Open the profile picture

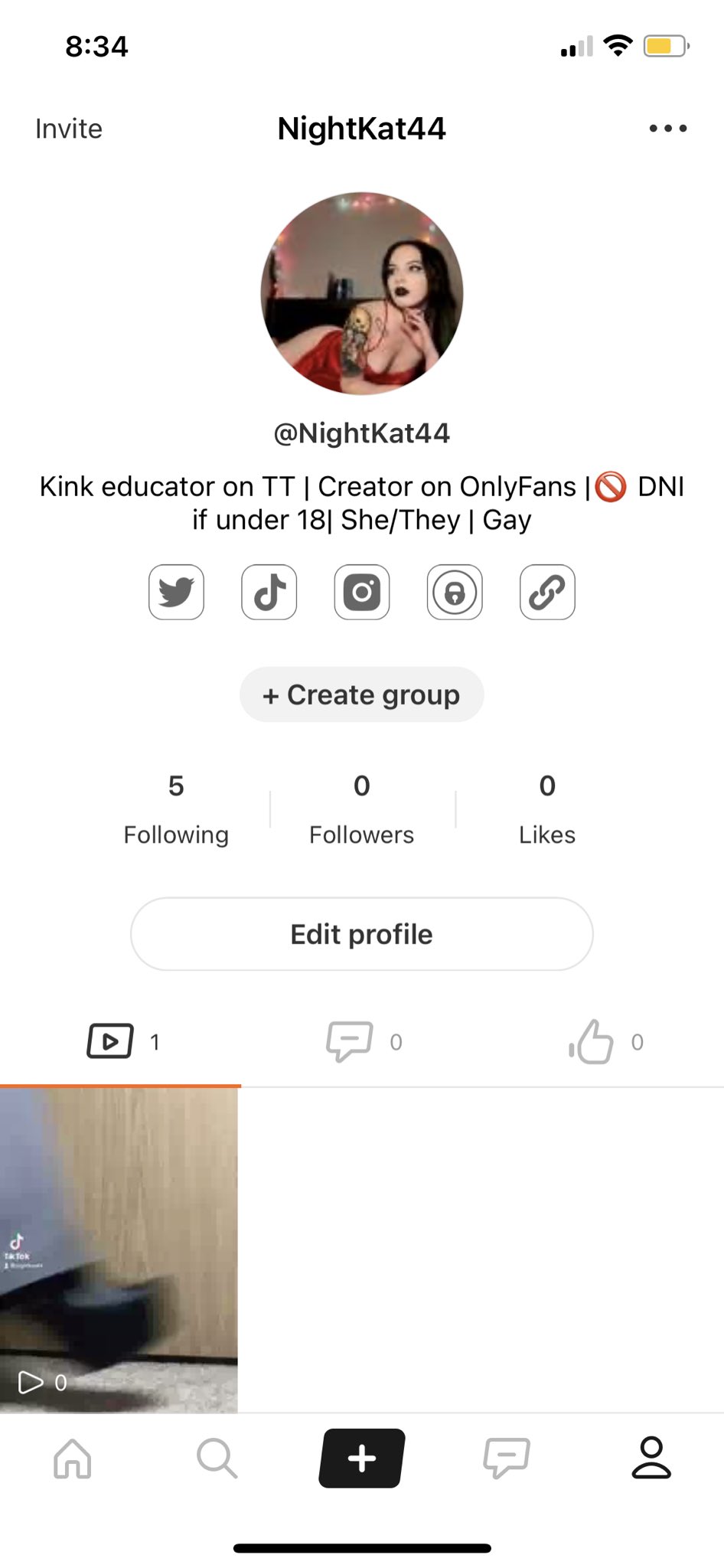click(362, 293)
